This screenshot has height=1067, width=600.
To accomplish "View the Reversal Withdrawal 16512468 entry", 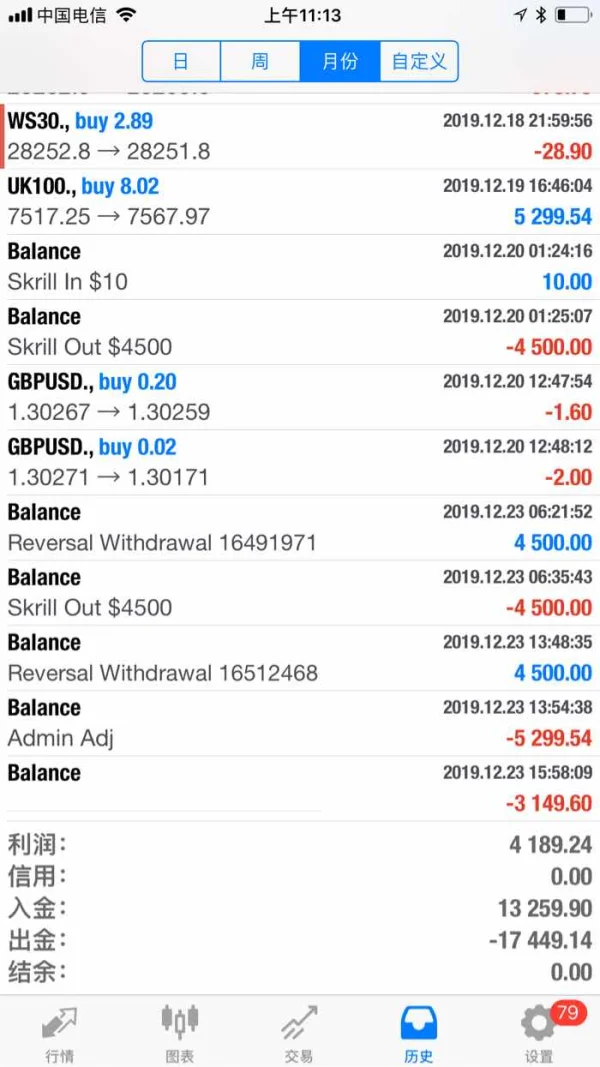I will pos(300,658).
